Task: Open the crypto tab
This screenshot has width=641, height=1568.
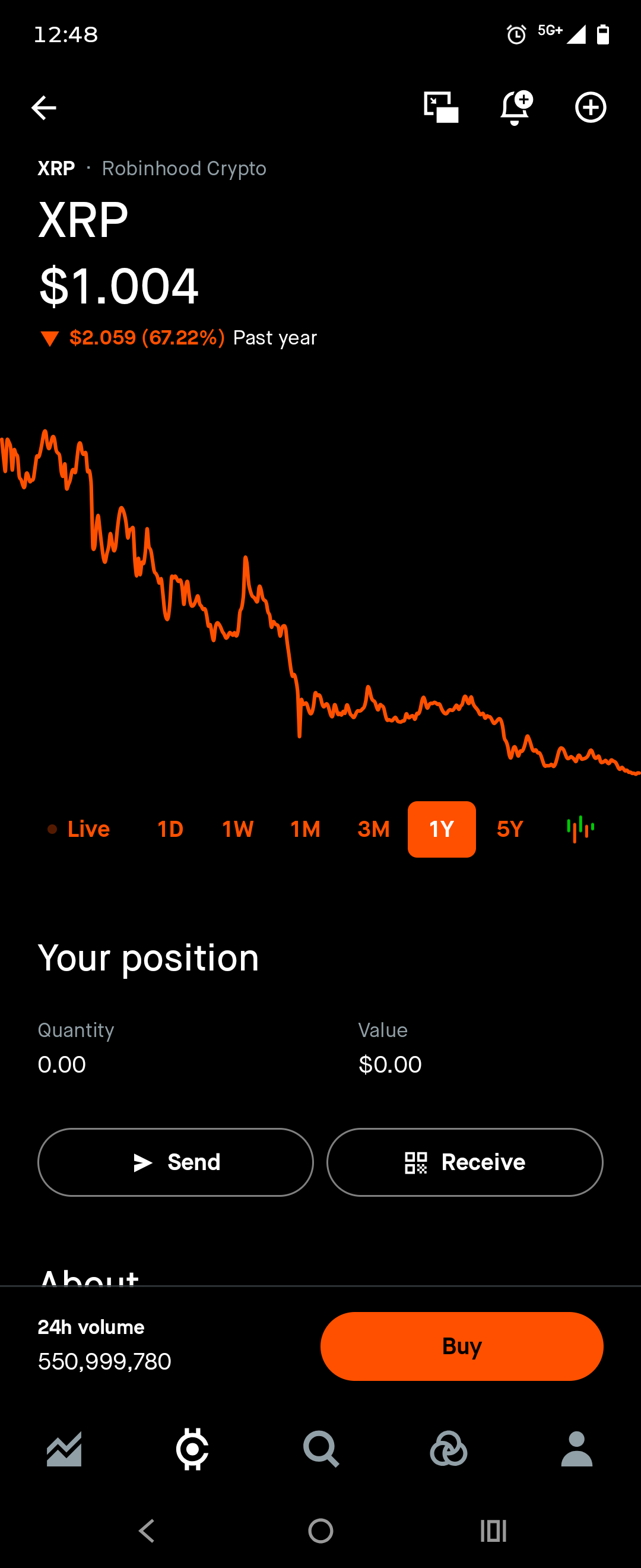Action: 192,1449
